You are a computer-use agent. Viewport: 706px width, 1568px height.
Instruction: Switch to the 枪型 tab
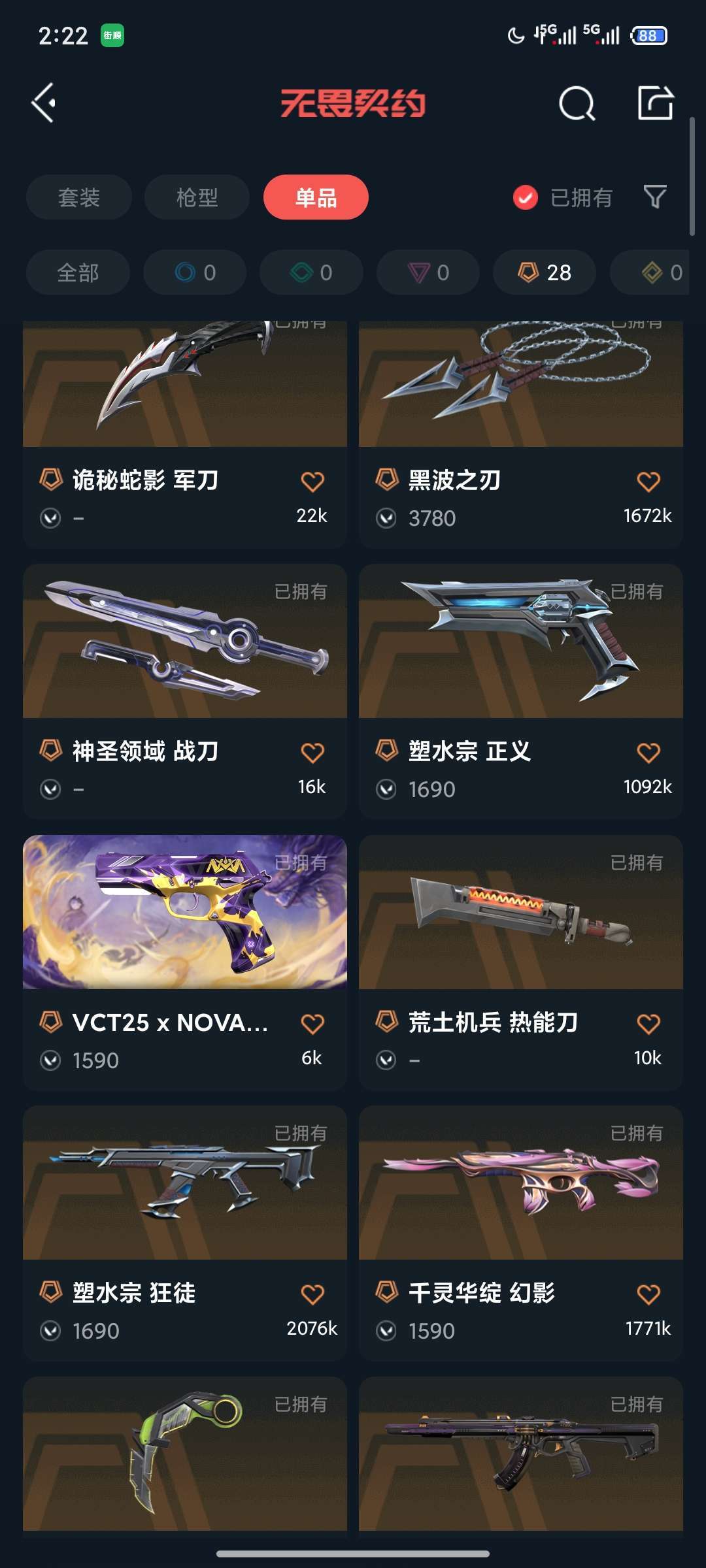click(x=197, y=197)
